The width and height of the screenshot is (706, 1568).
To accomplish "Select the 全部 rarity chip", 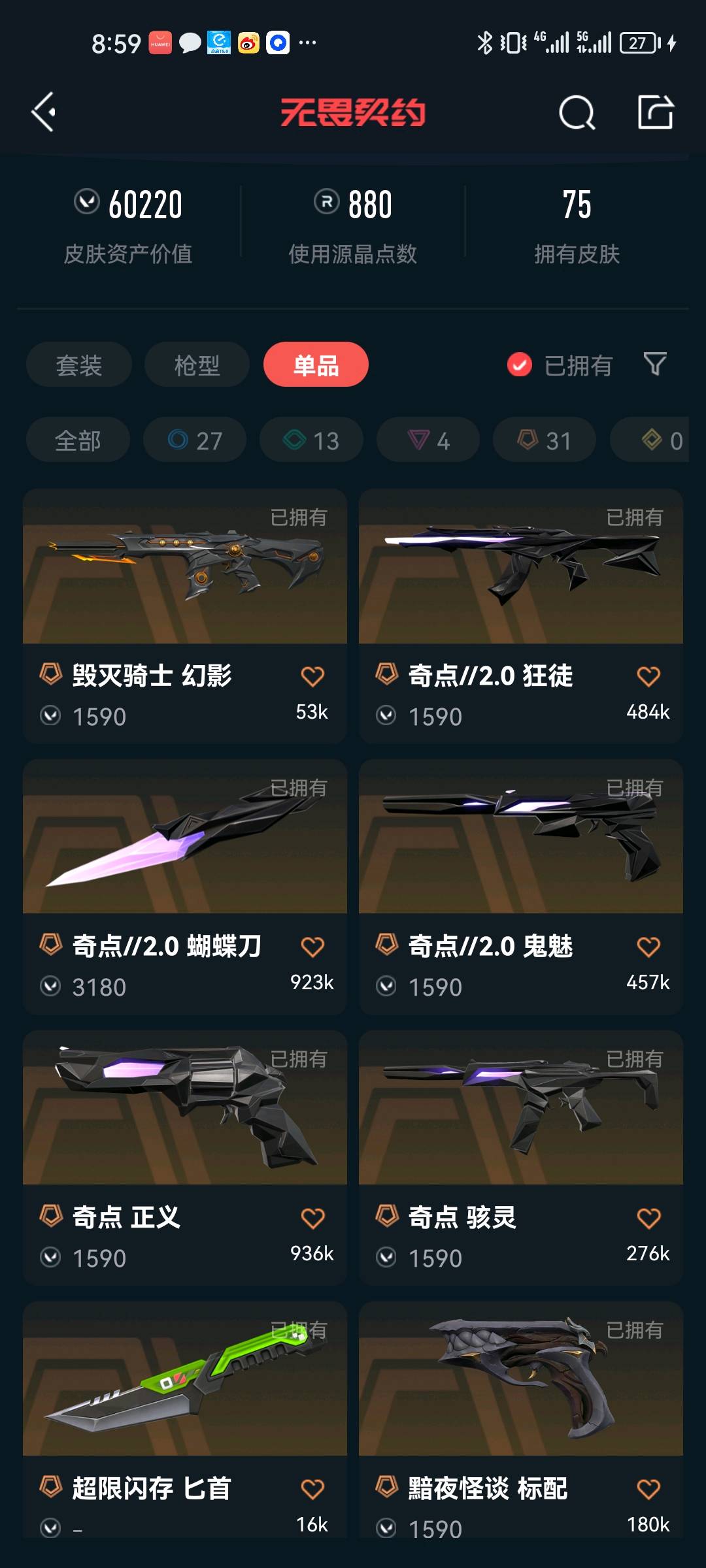I will [78, 440].
